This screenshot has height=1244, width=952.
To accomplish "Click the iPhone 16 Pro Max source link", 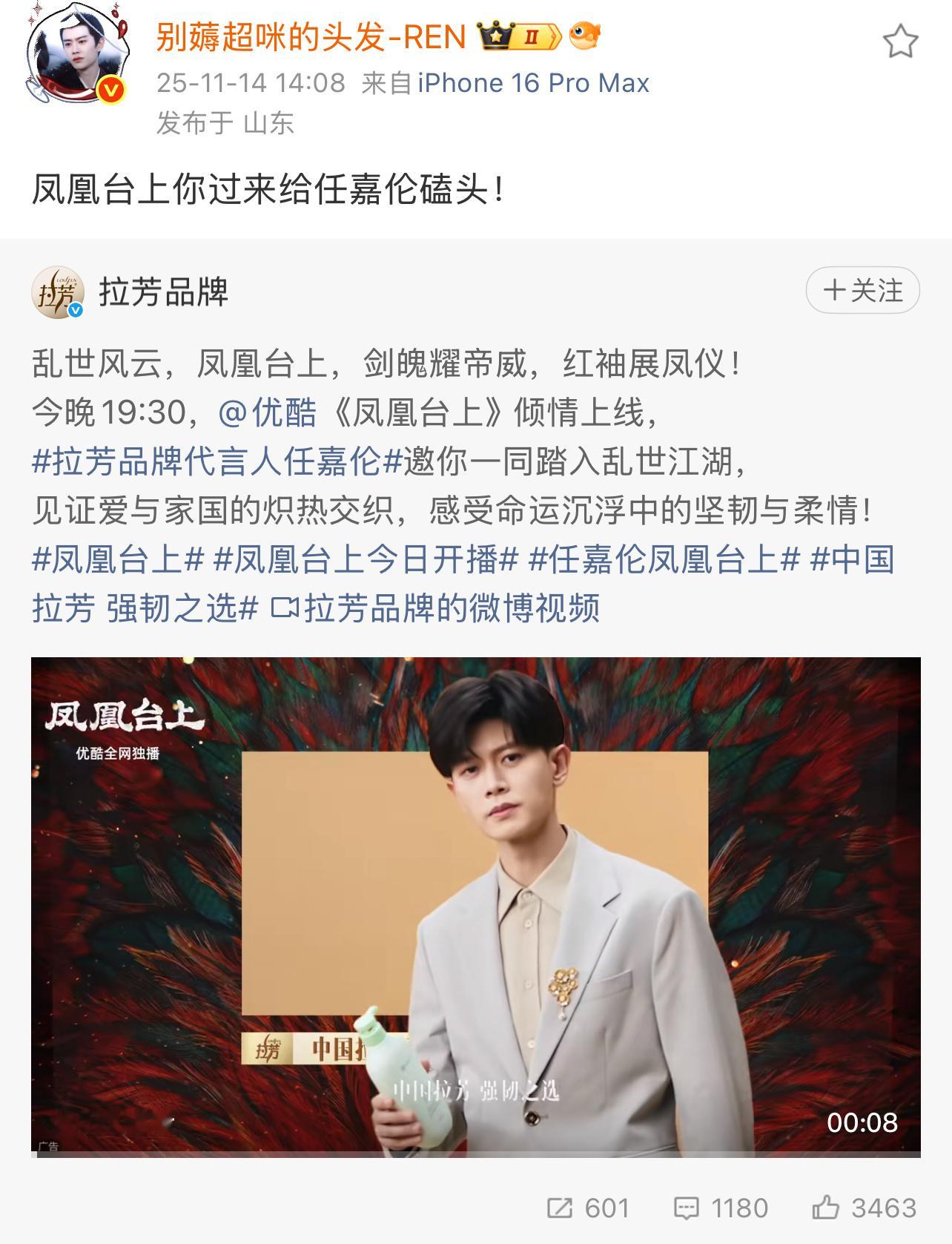I will pyautogui.click(x=534, y=82).
